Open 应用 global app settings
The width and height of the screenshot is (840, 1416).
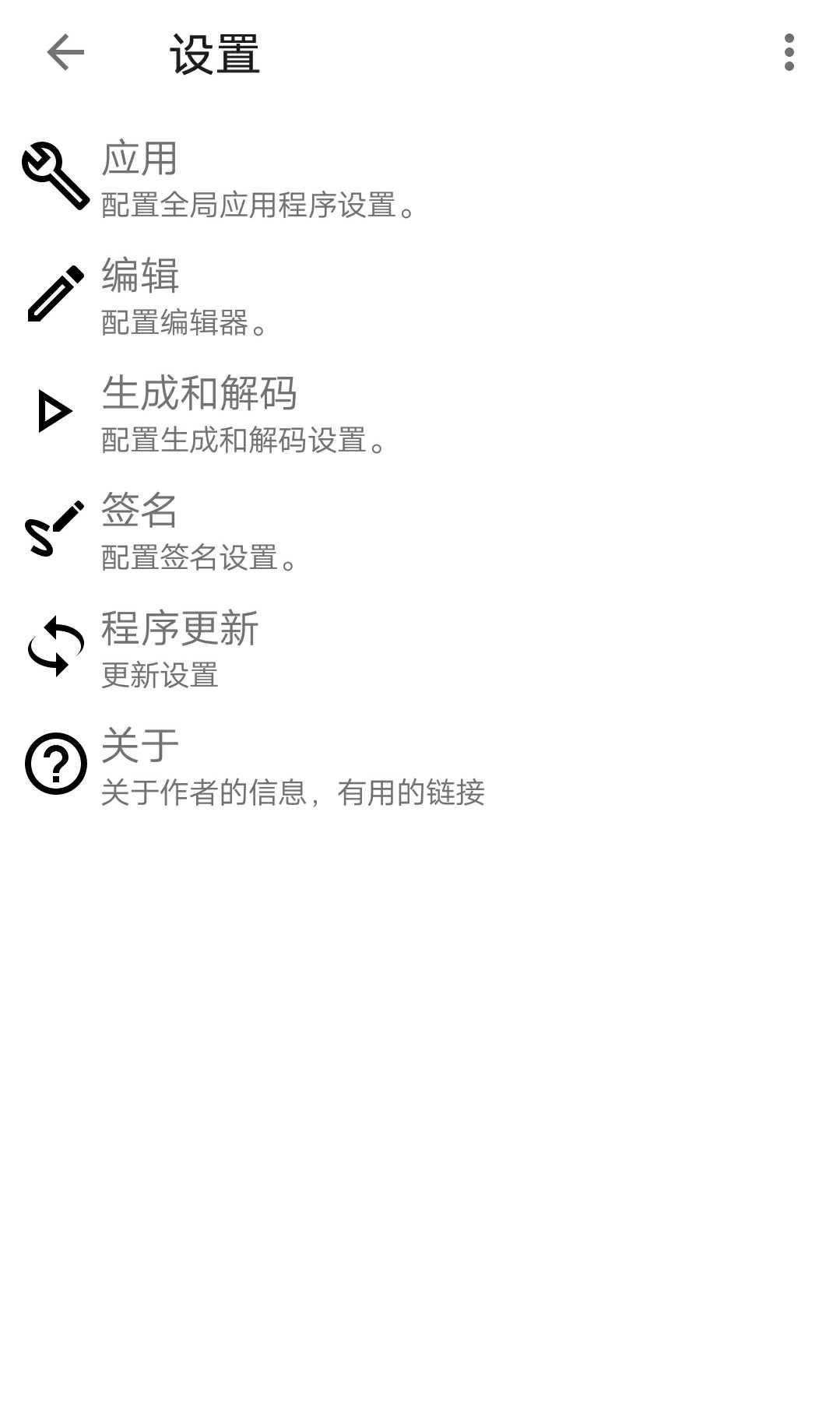[x=420, y=177]
